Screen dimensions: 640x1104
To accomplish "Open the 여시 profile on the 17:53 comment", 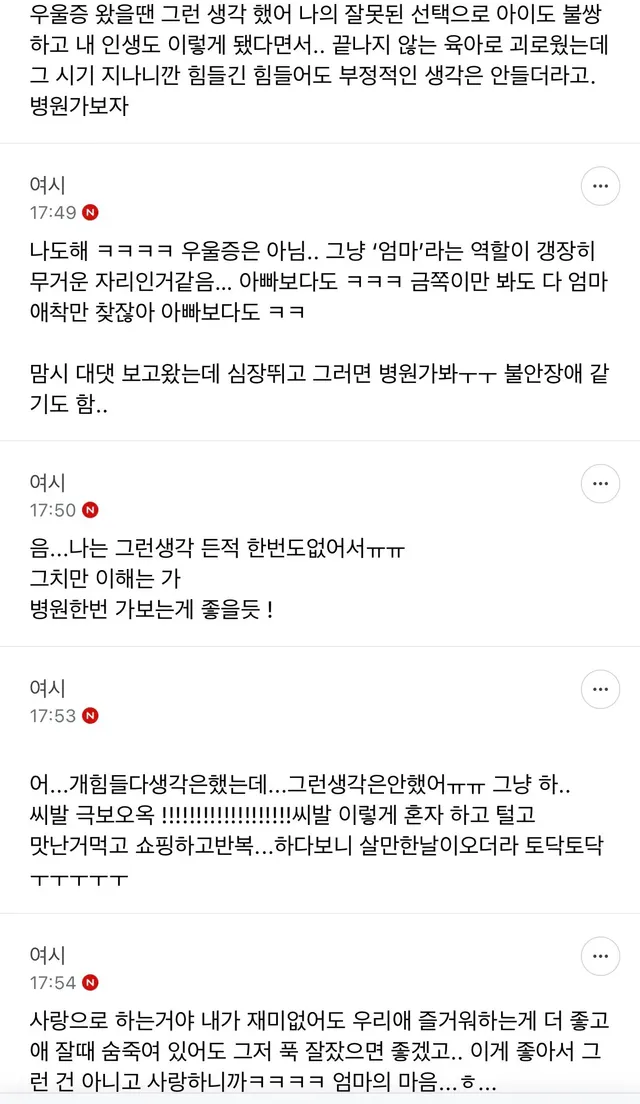I will coord(48,688).
